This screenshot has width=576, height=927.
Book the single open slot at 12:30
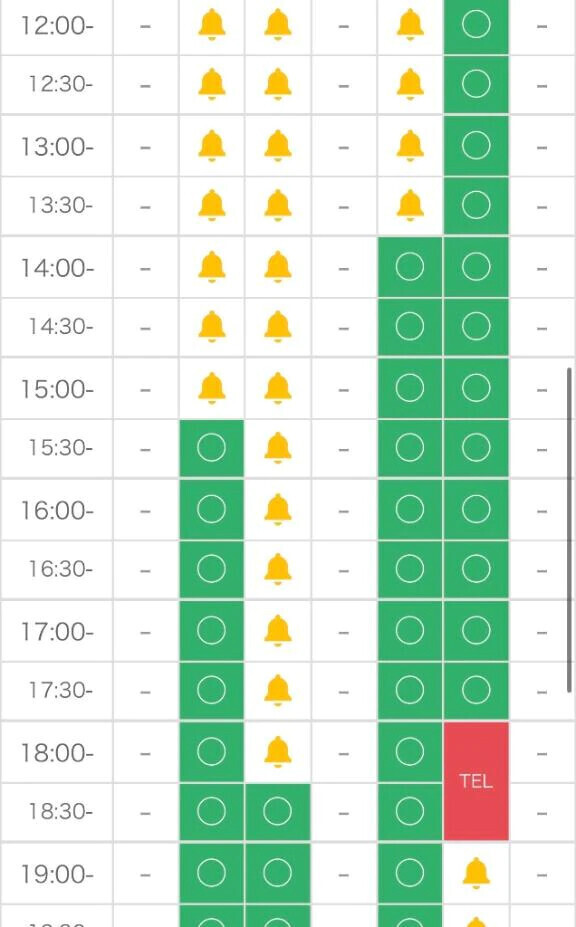[476, 85]
